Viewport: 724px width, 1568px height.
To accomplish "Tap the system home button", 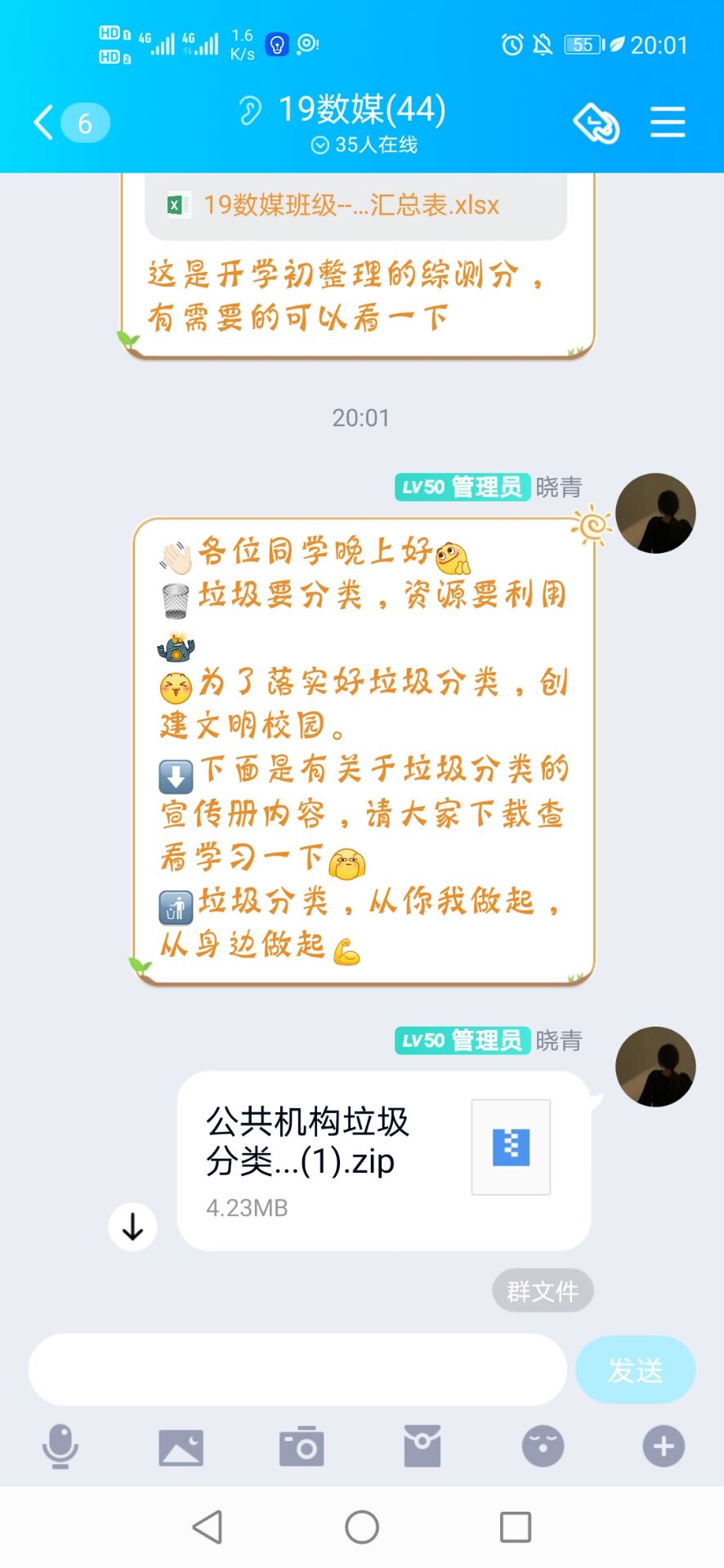I will coord(362,1526).
